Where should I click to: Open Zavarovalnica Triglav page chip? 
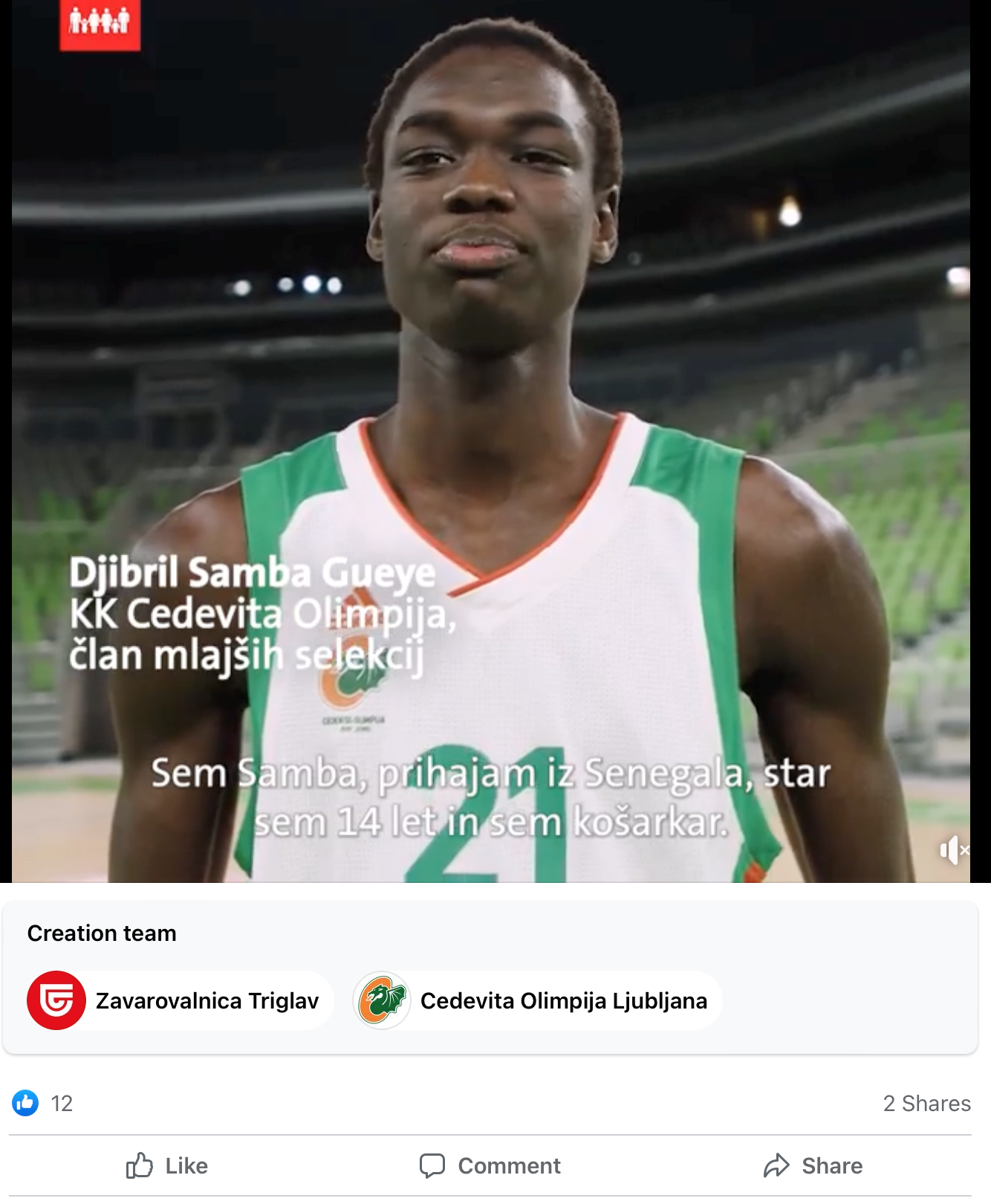(x=178, y=1000)
